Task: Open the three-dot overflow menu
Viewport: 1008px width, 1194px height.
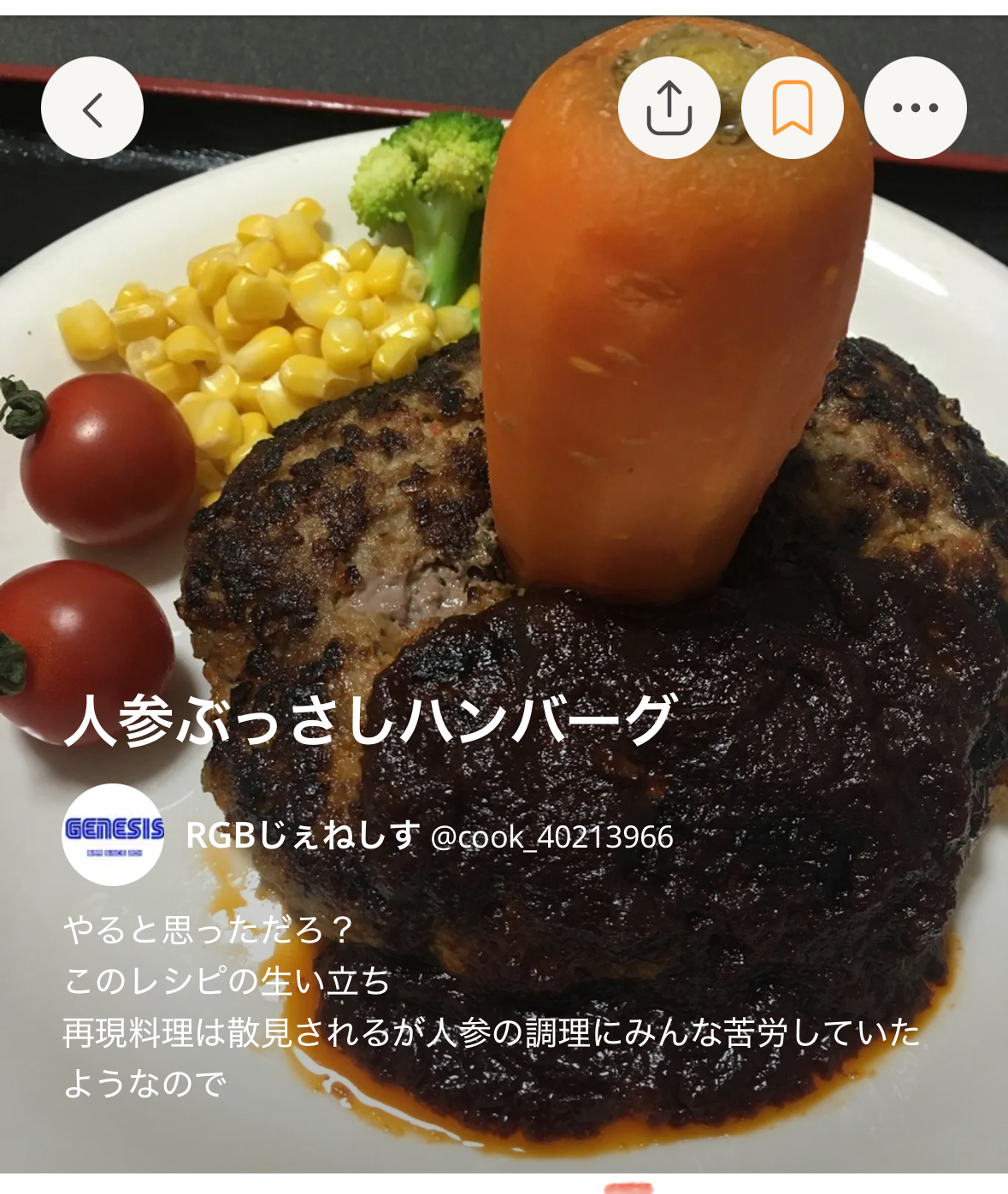Action: click(x=915, y=109)
